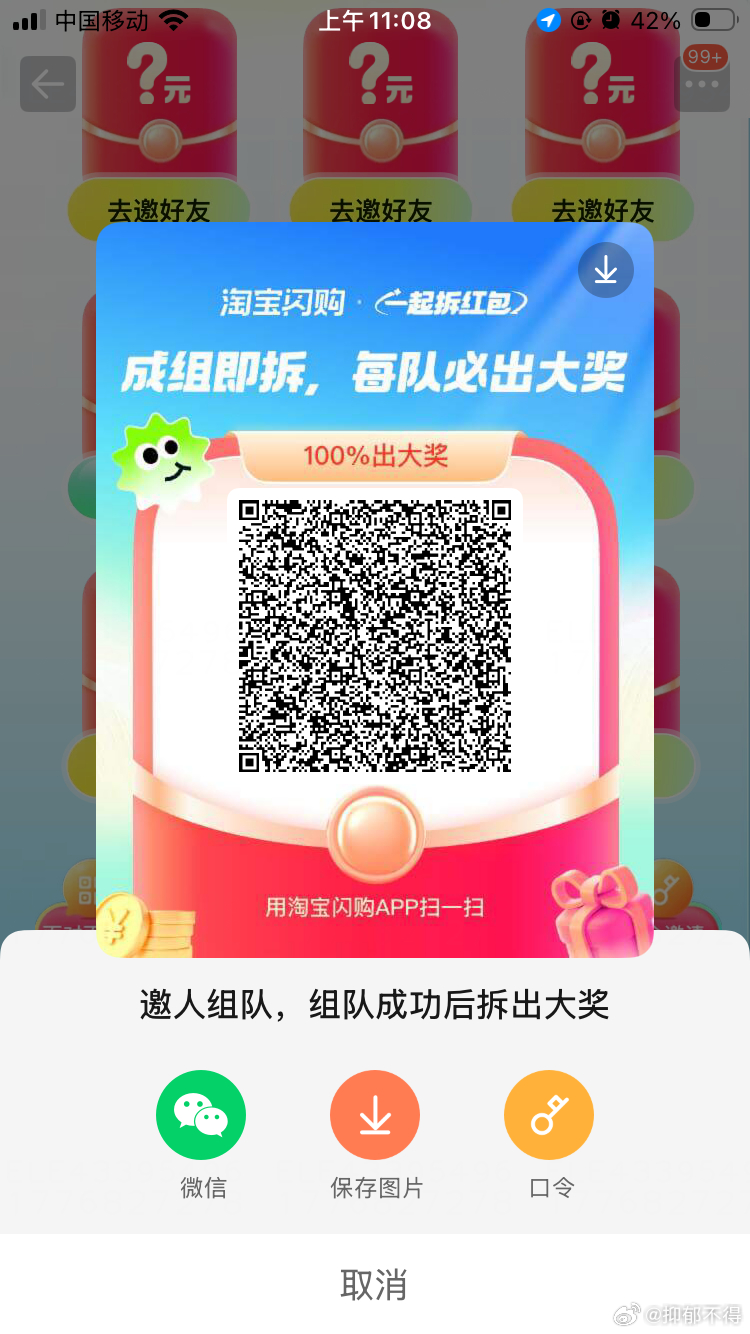Dismiss the share sheet with 取消
The image size is (750, 1334).
(x=374, y=1284)
